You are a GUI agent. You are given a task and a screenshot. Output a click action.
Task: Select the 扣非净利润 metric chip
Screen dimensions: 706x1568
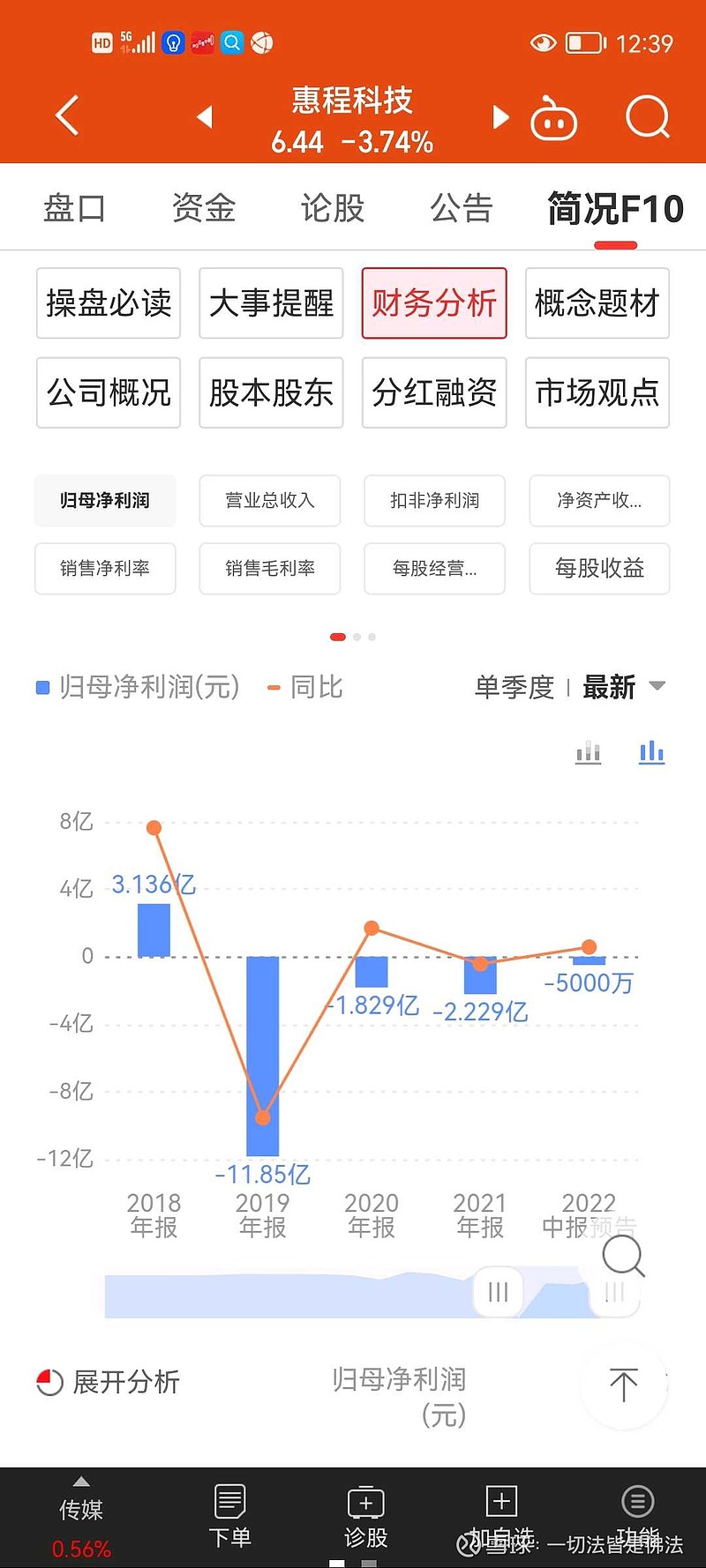(434, 500)
